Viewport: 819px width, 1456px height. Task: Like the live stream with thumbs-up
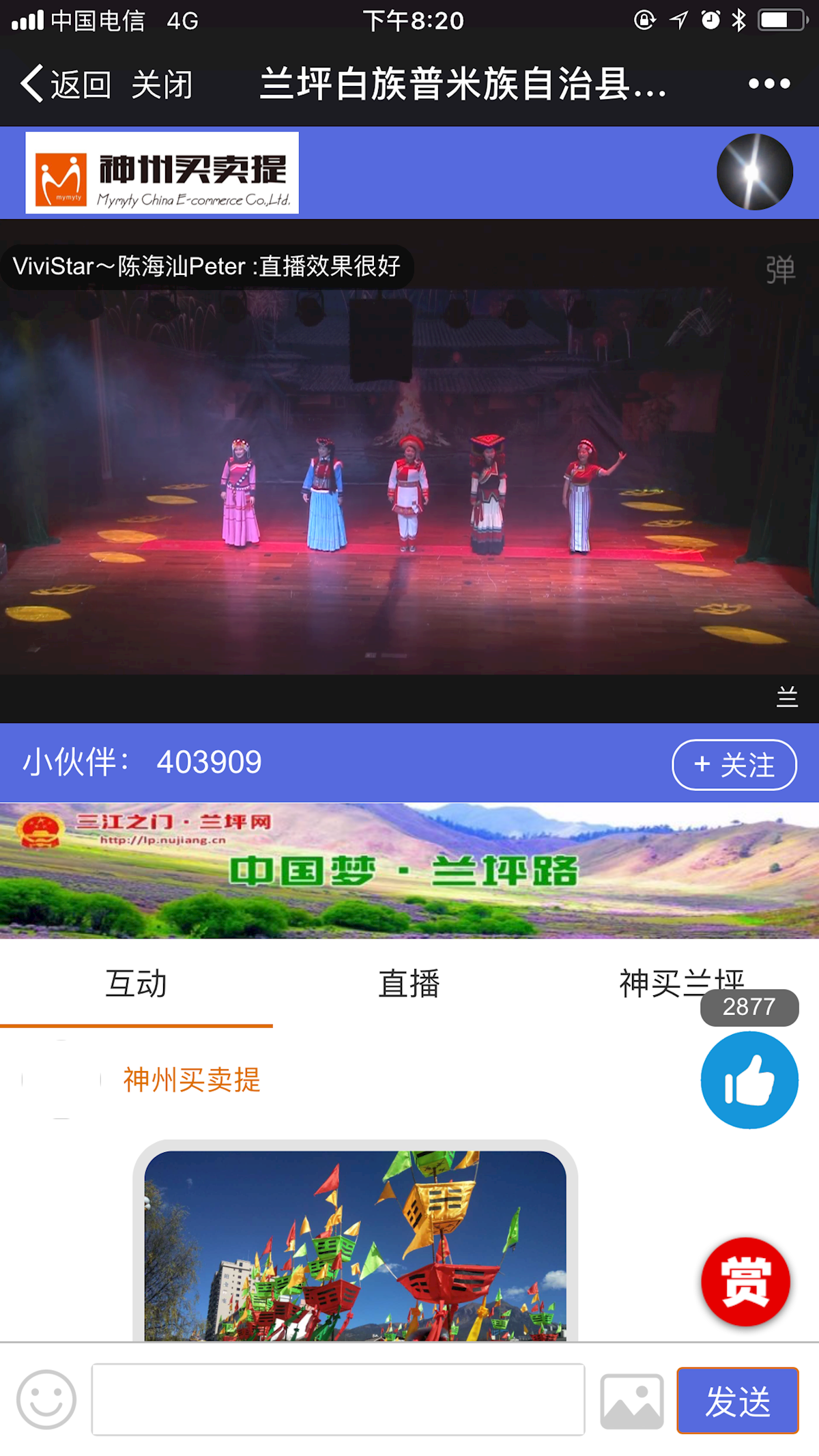(749, 1080)
